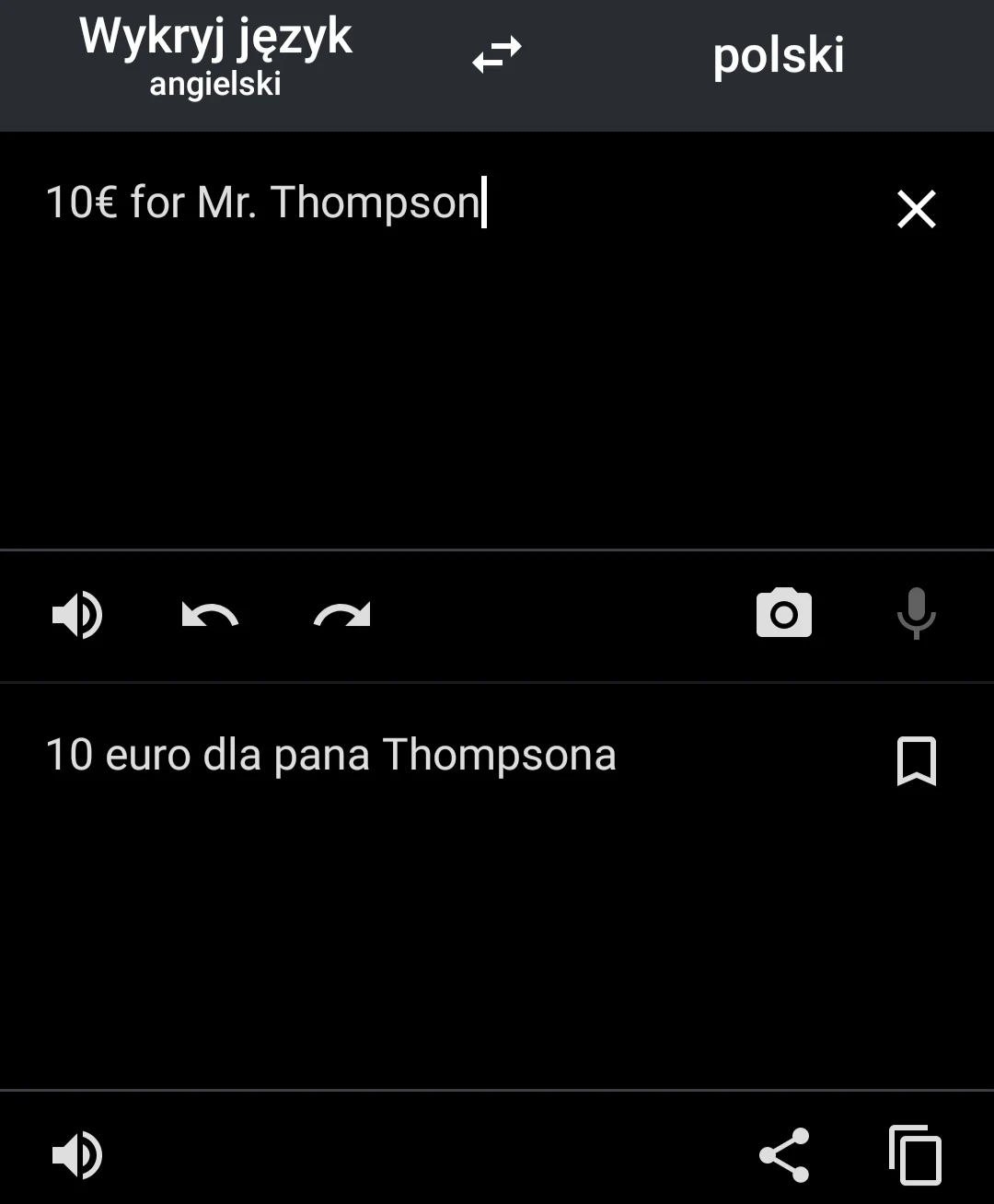994x1204 pixels.
Task: Undo the last text edit
Action: 210,615
